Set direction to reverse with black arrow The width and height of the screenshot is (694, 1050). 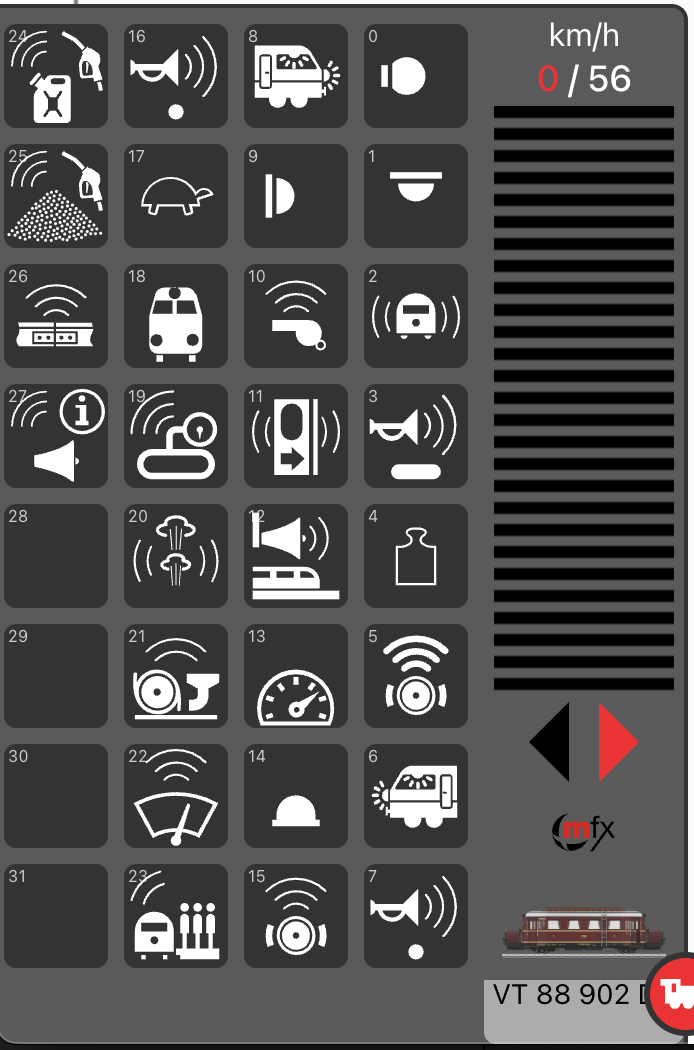coord(550,741)
